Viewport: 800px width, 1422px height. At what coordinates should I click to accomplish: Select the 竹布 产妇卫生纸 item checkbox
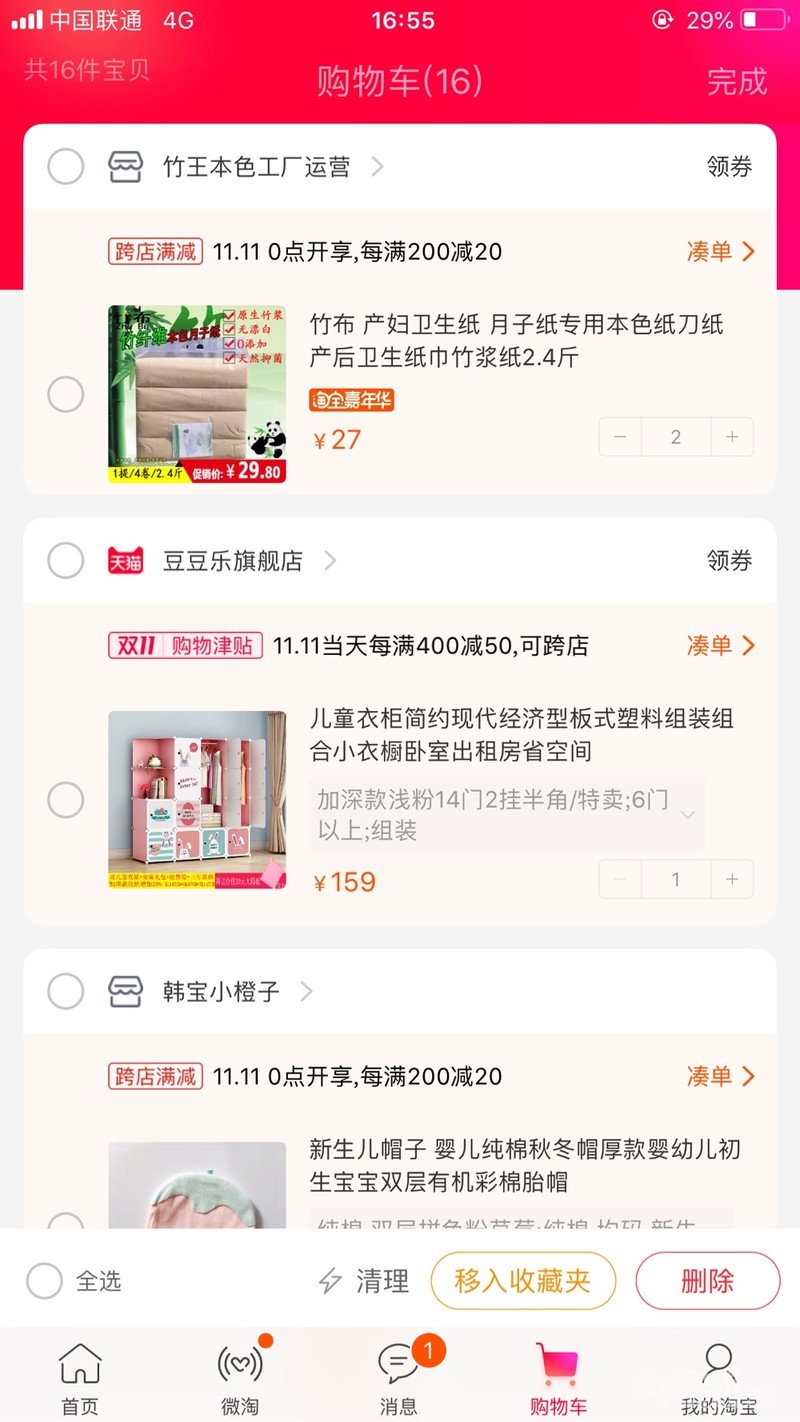(66, 395)
